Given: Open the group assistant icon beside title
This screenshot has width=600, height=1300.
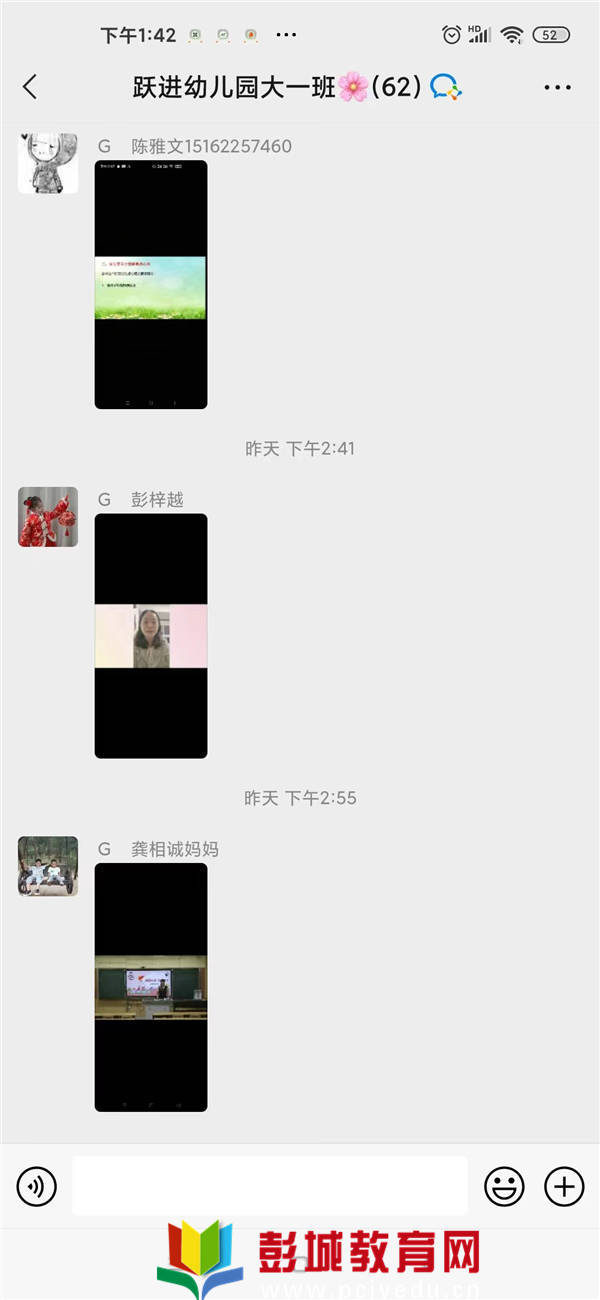Looking at the screenshot, I should click(x=445, y=87).
